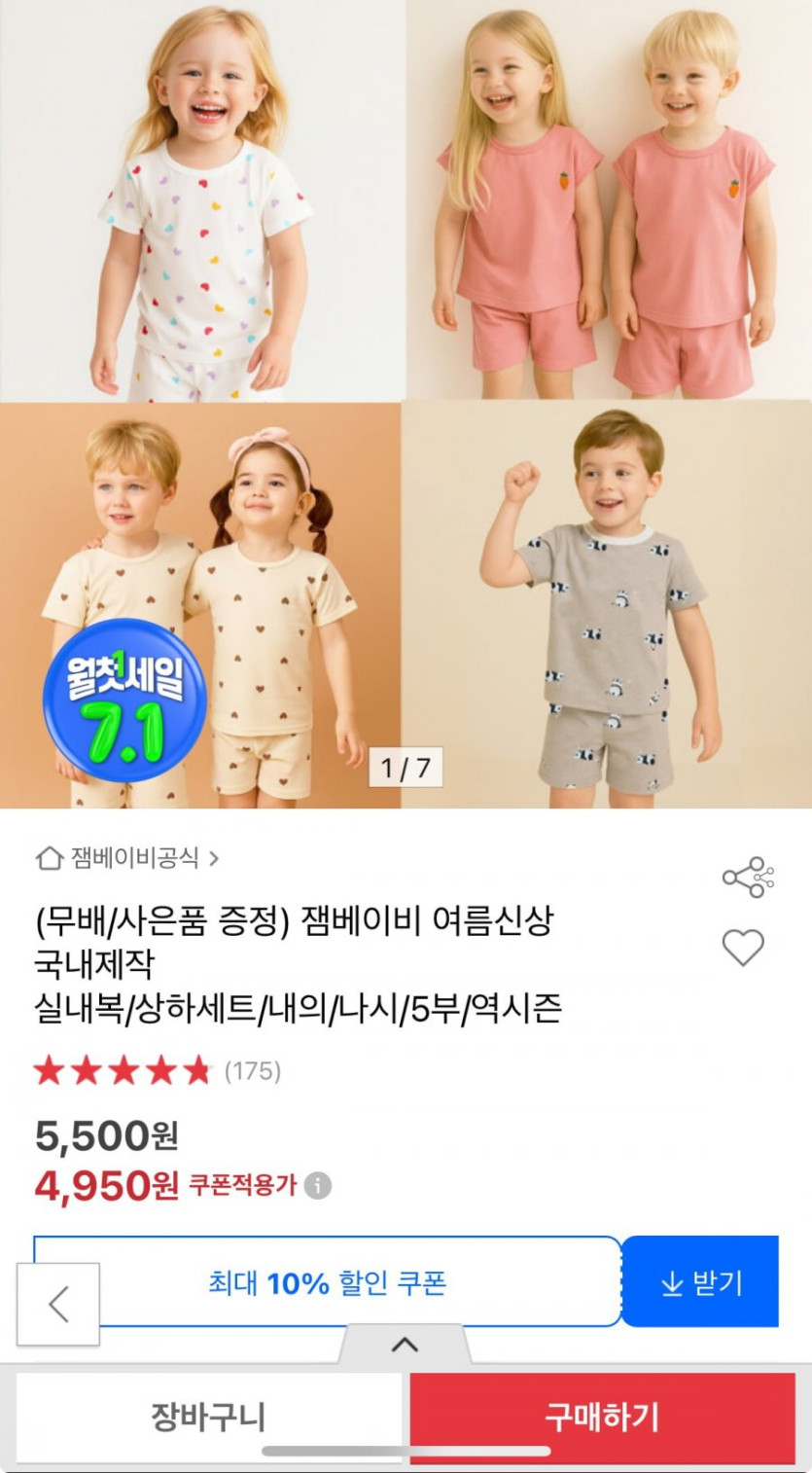Tap 구매하기 to buy now
This screenshot has width=812, height=1473.
pyautogui.click(x=601, y=1417)
